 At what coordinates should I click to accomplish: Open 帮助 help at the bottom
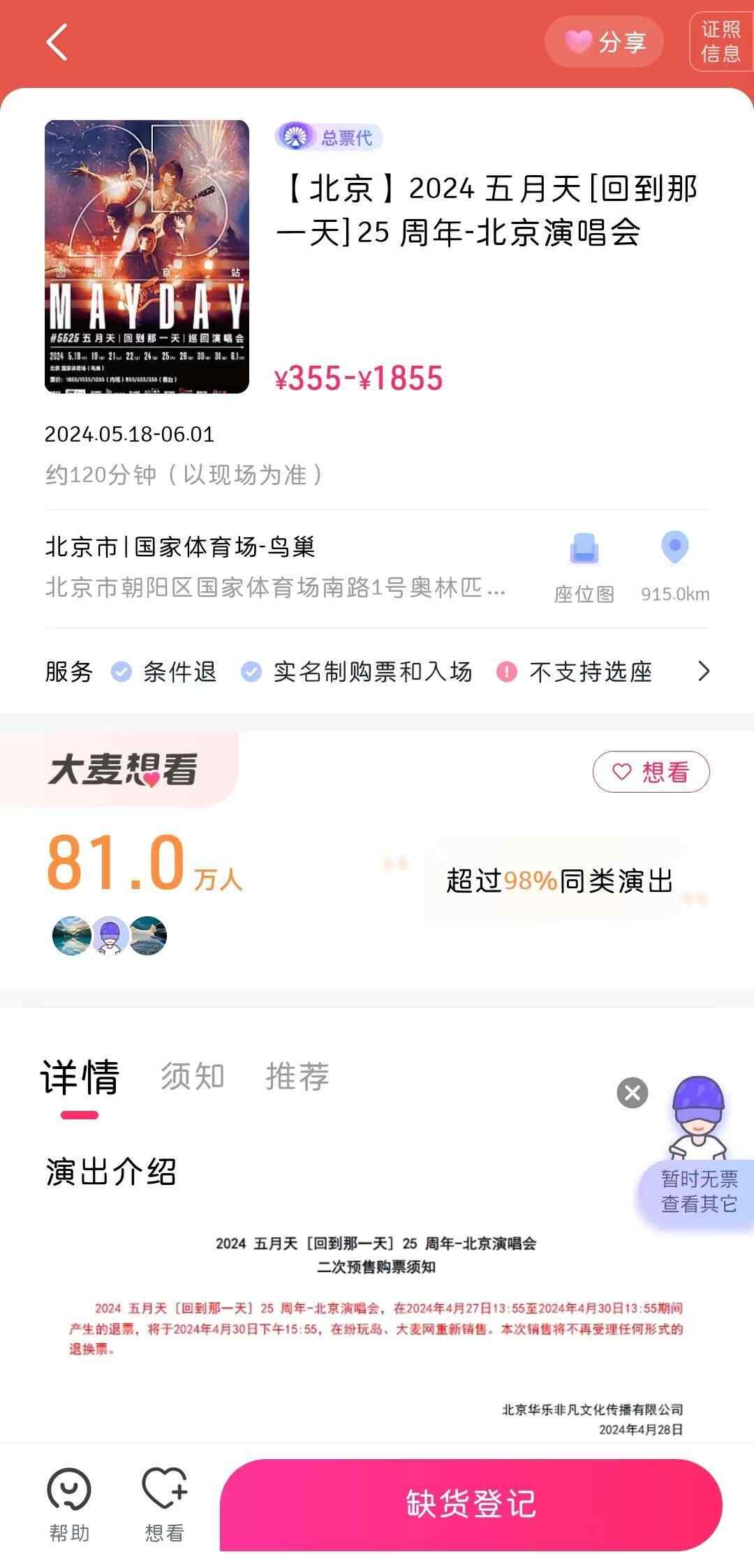click(x=69, y=1504)
